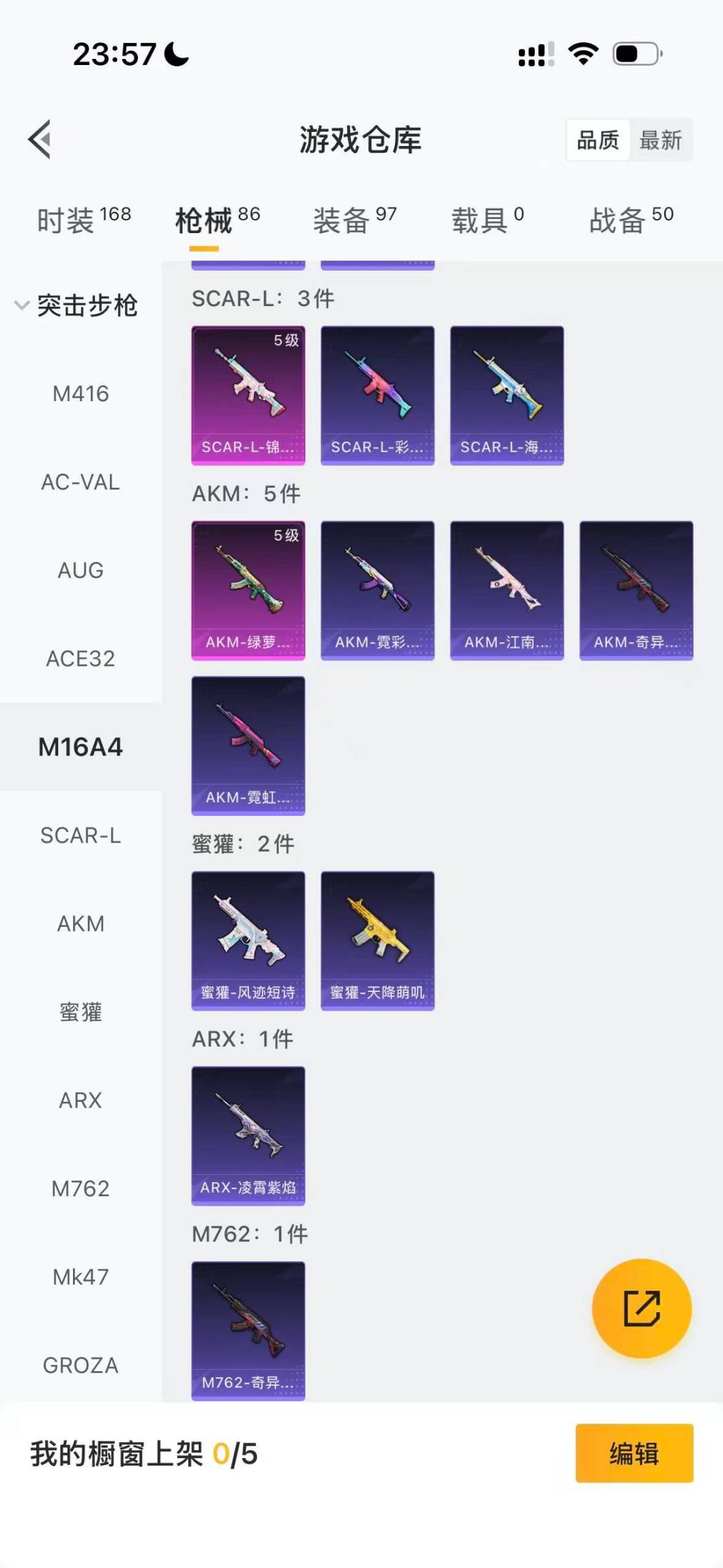Open the AKM-绿萝 skin card
The height and width of the screenshot is (1568, 723).
click(248, 590)
